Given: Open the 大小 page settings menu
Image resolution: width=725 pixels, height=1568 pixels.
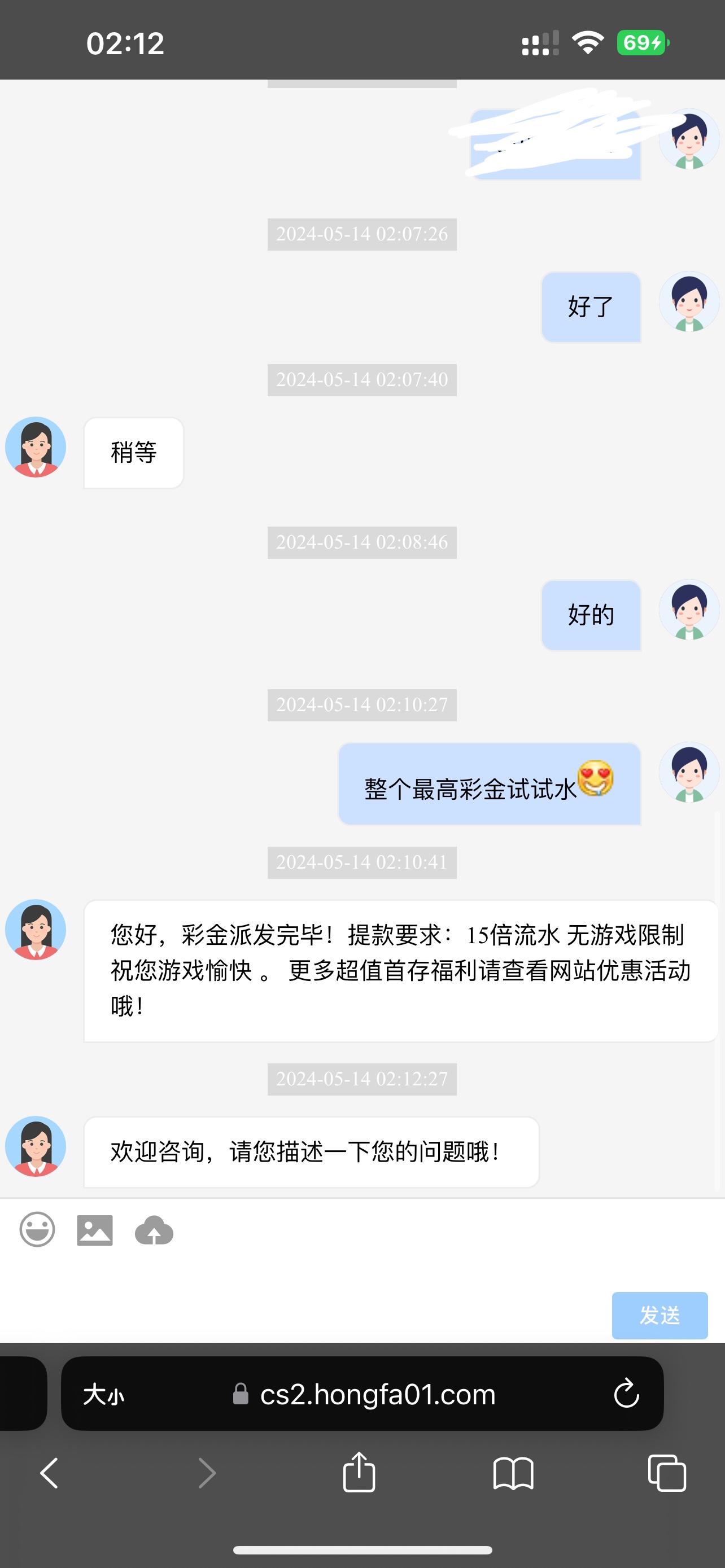Looking at the screenshot, I should (x=104, y=1394).
